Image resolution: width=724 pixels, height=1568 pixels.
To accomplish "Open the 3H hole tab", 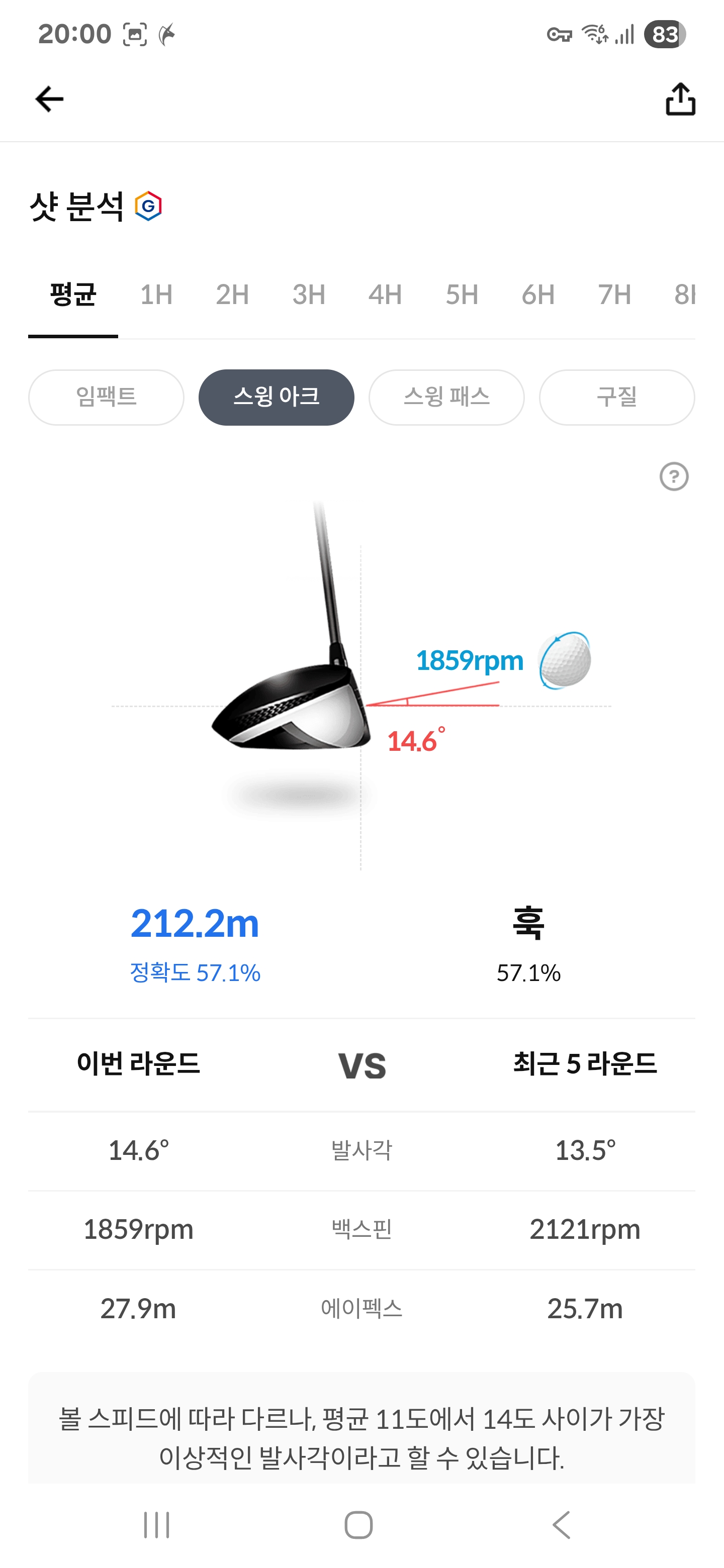I will pyautogui.click(x=309, y=295).
